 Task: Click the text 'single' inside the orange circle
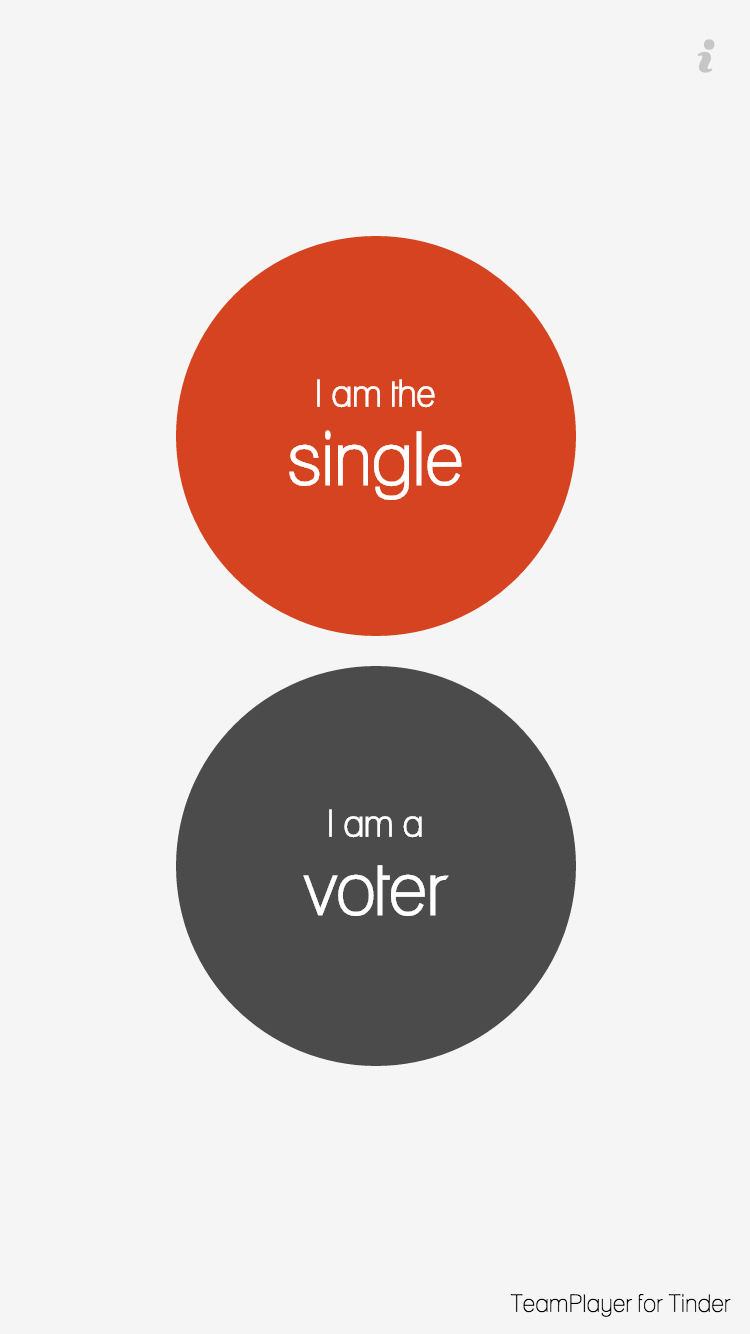coord(376,460)
